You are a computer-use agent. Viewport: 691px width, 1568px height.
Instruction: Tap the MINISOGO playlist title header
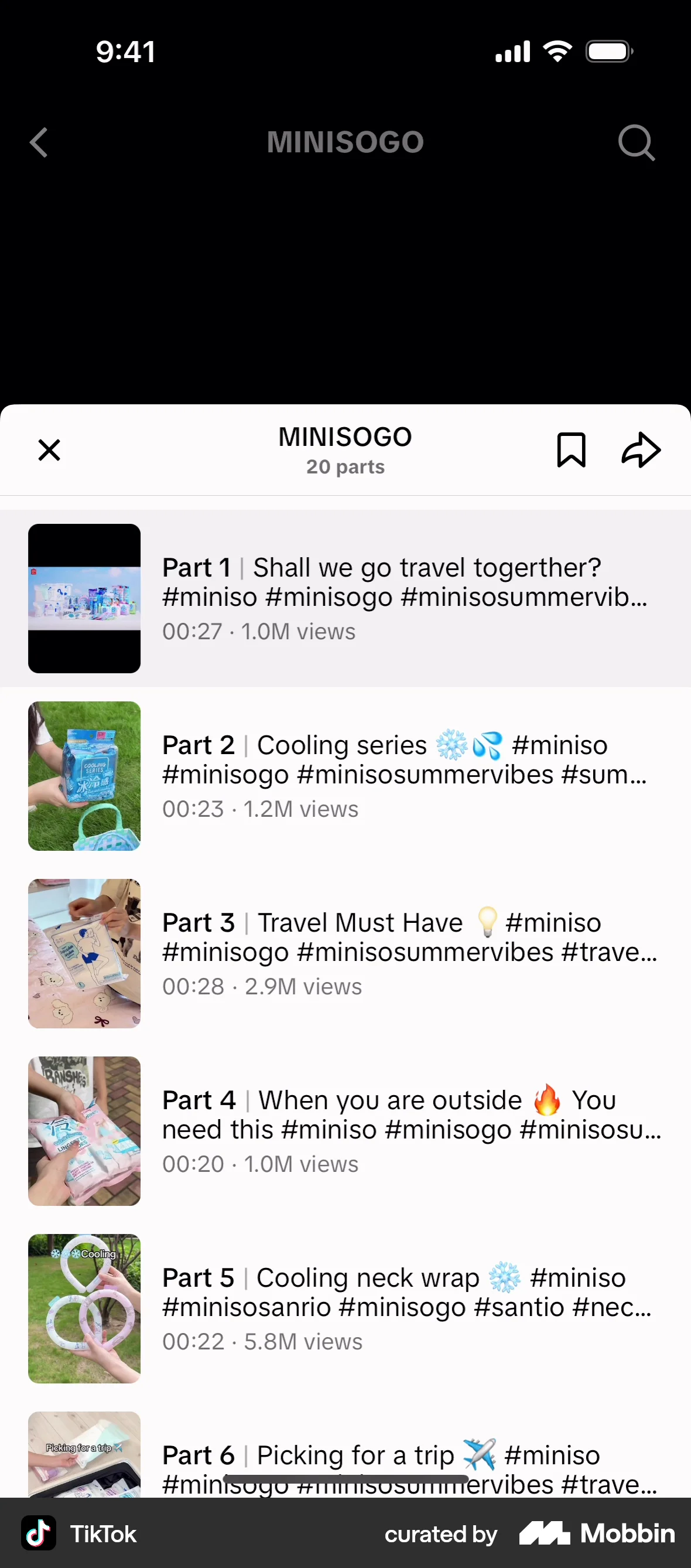coord(345,436)
